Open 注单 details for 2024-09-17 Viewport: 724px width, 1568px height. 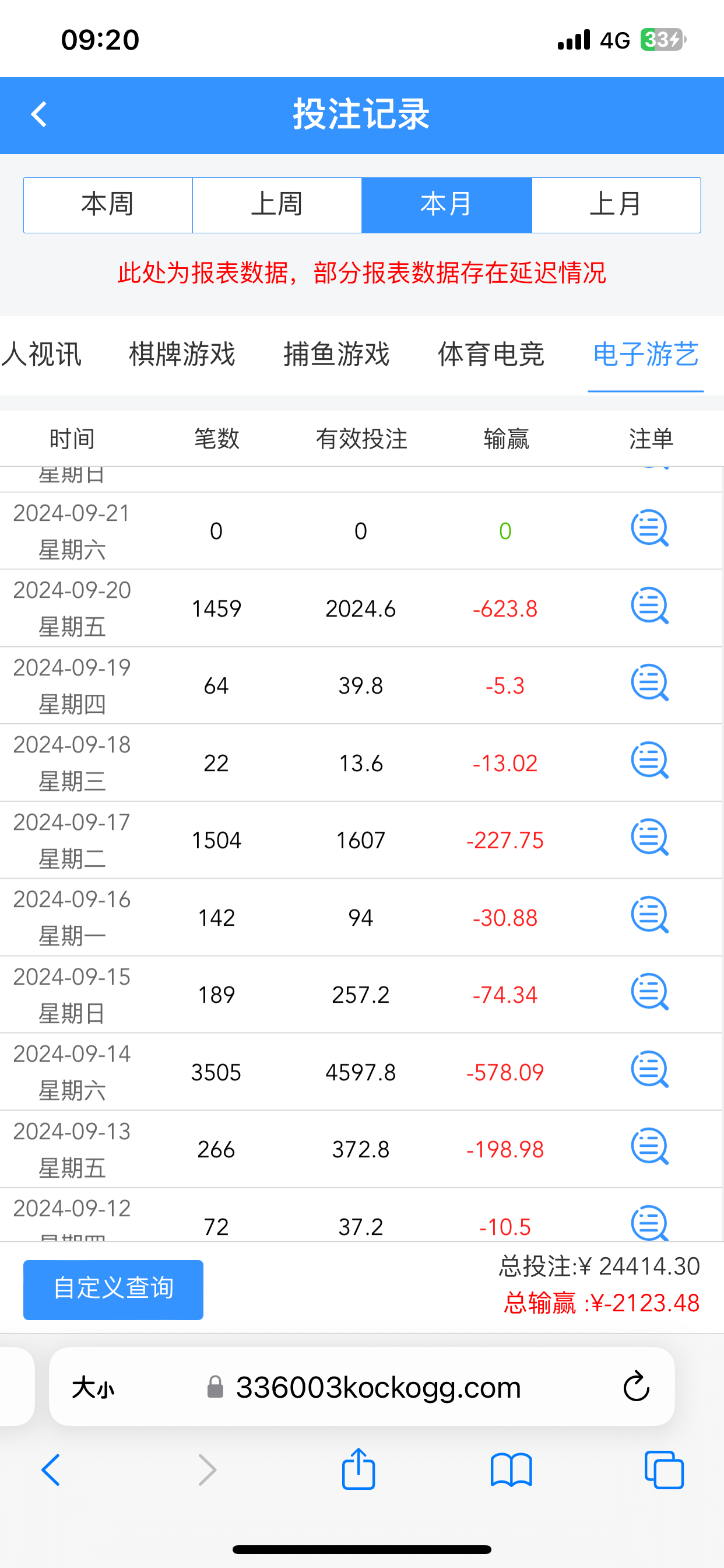[x=649, y=838]
